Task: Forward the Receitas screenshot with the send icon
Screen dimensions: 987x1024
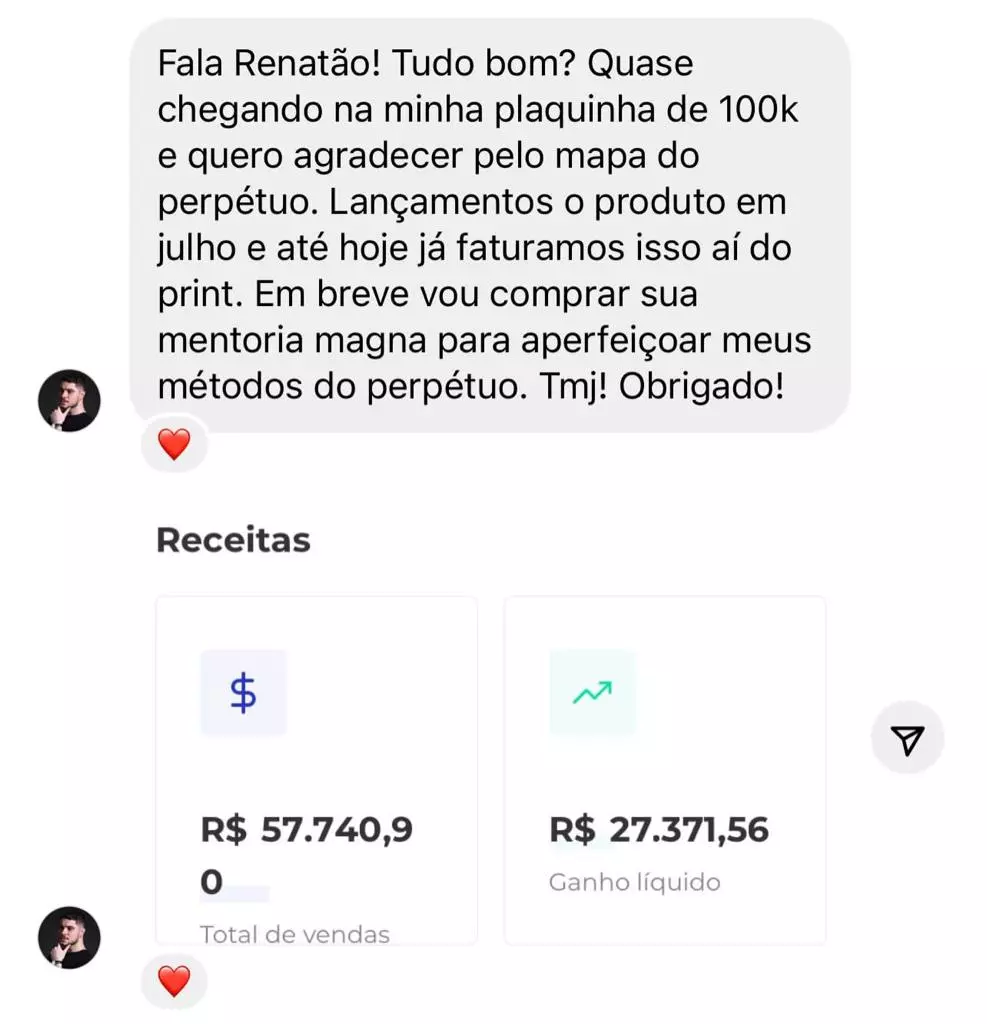Action: coord(907,738)
